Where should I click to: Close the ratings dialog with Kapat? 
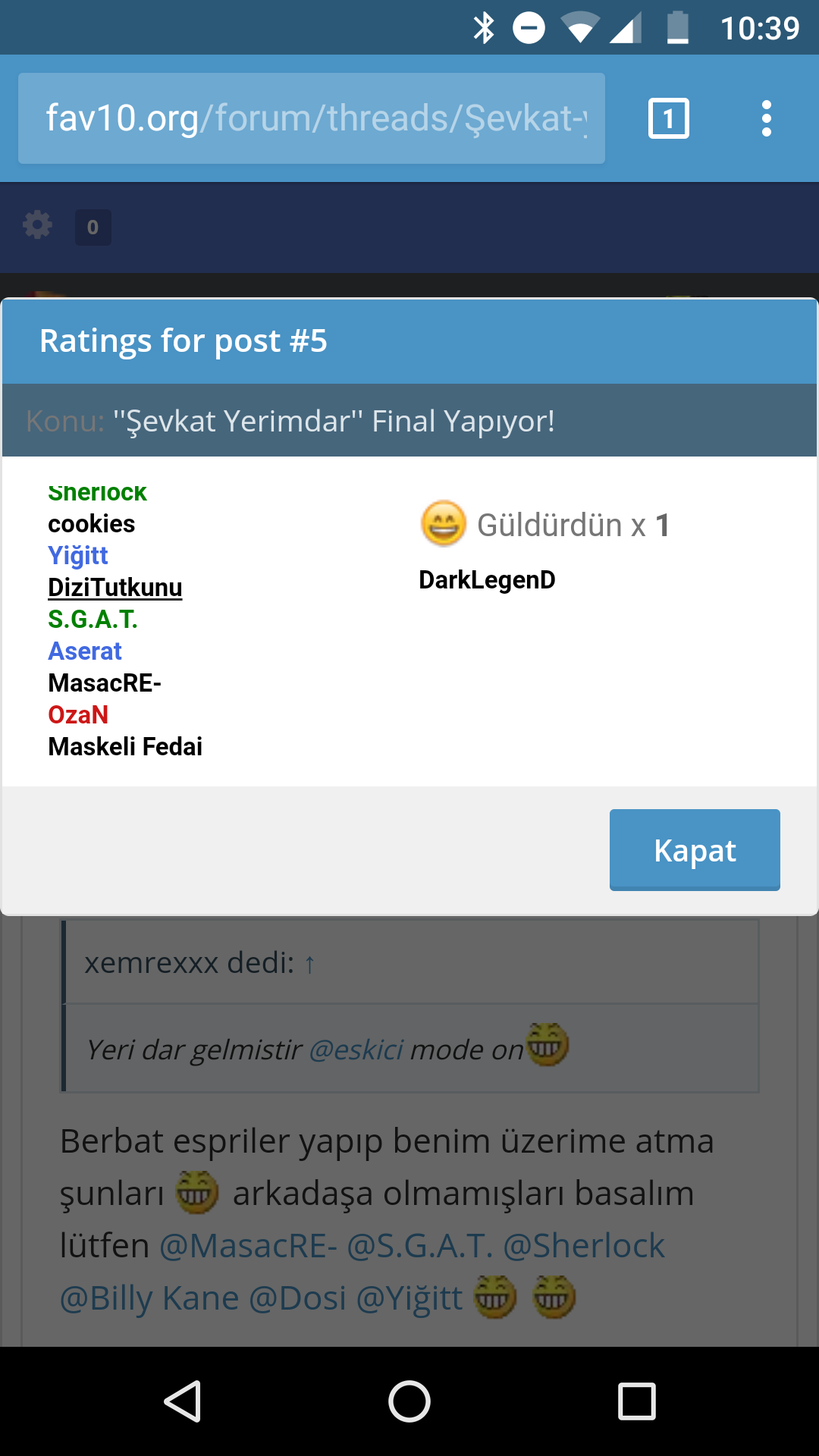coord(695,850)
